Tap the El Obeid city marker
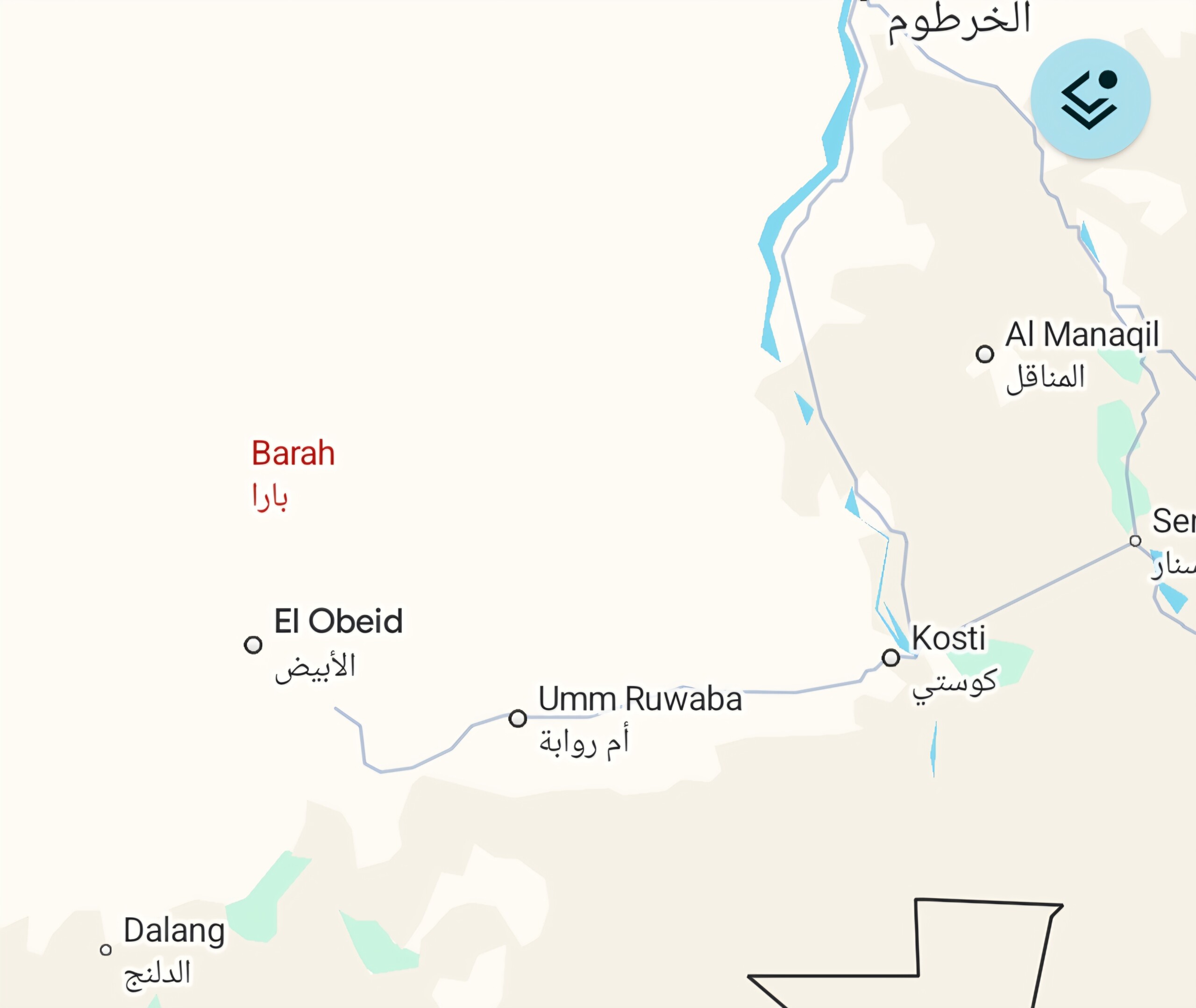Viewport: 1196px width, 1008px height. click(x=253, y=645)
